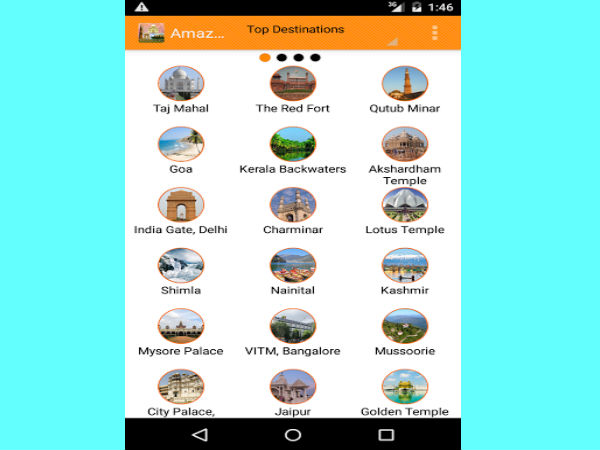The height and width of the screenshot is (450, 600).
Task: Open the Kashmir tile
Action: 405,267
